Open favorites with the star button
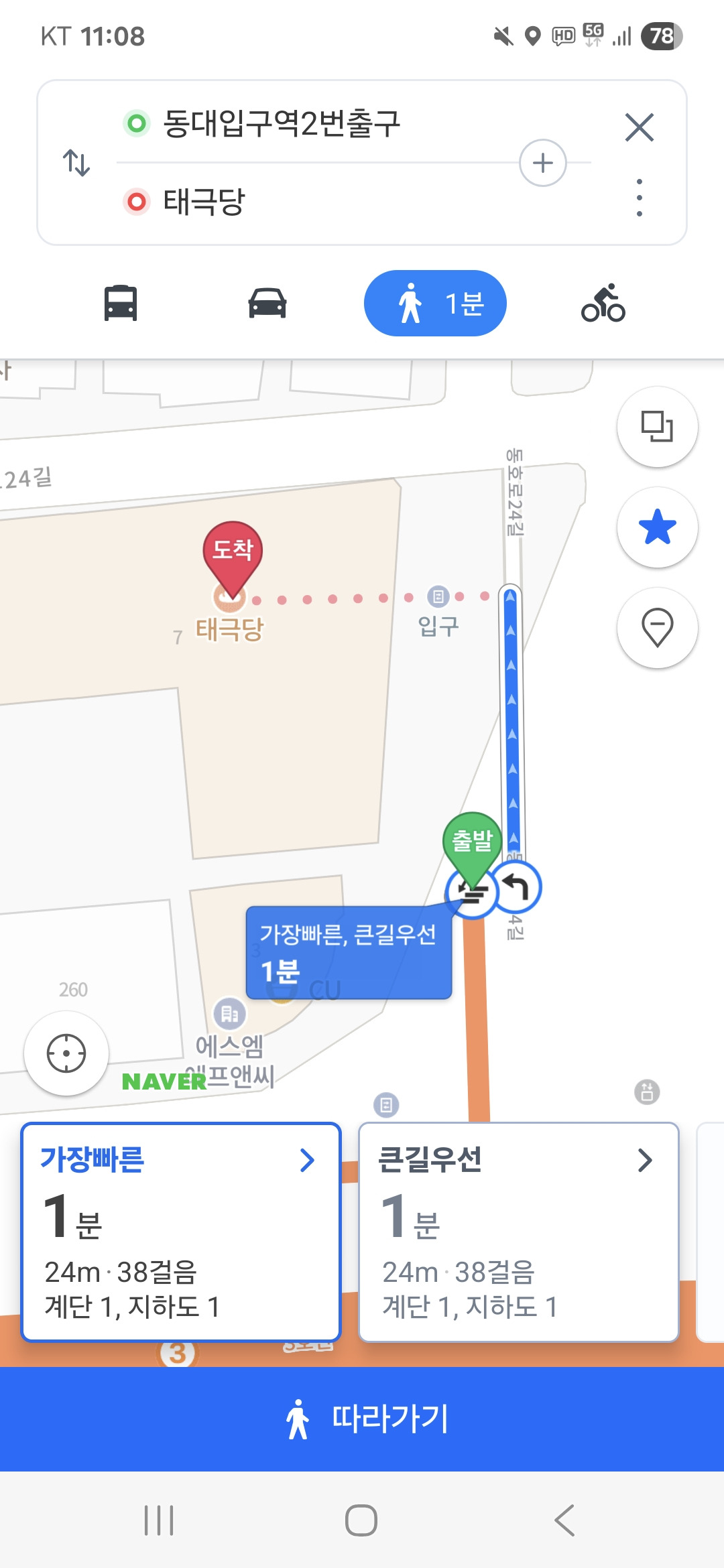Screen dimensions: 724x1568 [x=657, y=527]
